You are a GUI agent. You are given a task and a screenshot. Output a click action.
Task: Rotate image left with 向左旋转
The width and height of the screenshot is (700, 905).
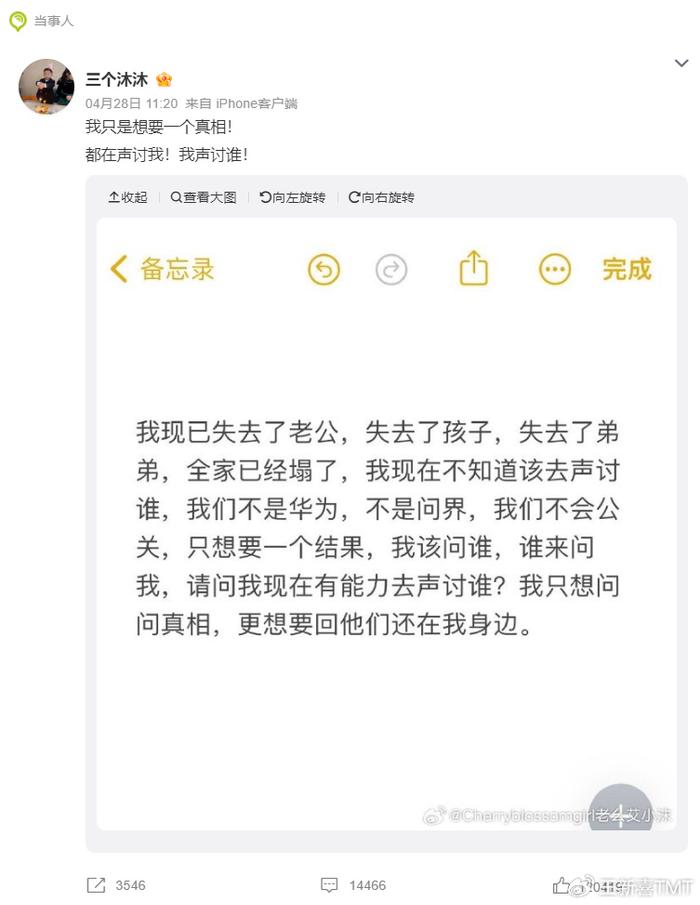pyautogui.click(x=292, y=198)
